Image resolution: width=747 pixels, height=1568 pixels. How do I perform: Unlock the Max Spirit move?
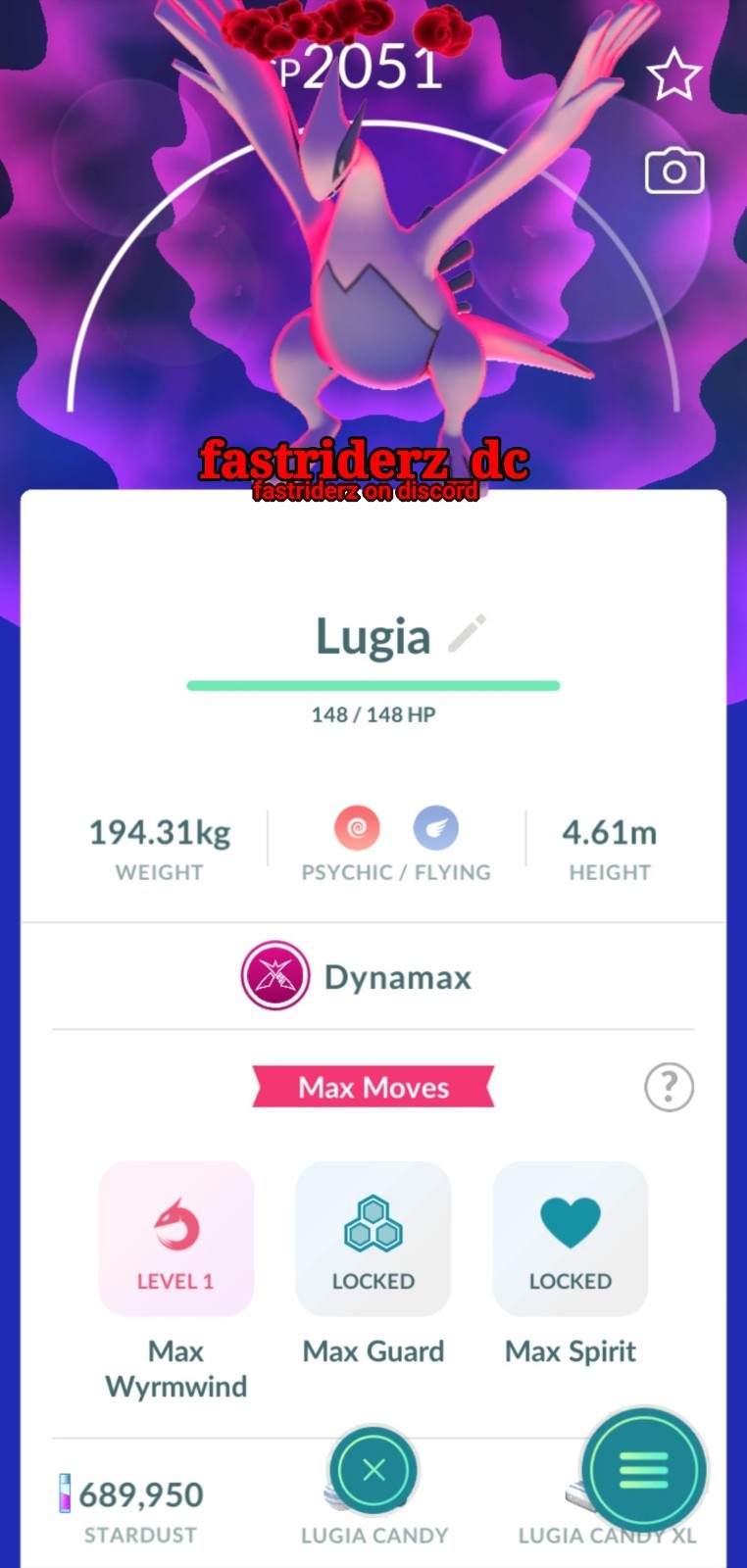coord(571,1239)
